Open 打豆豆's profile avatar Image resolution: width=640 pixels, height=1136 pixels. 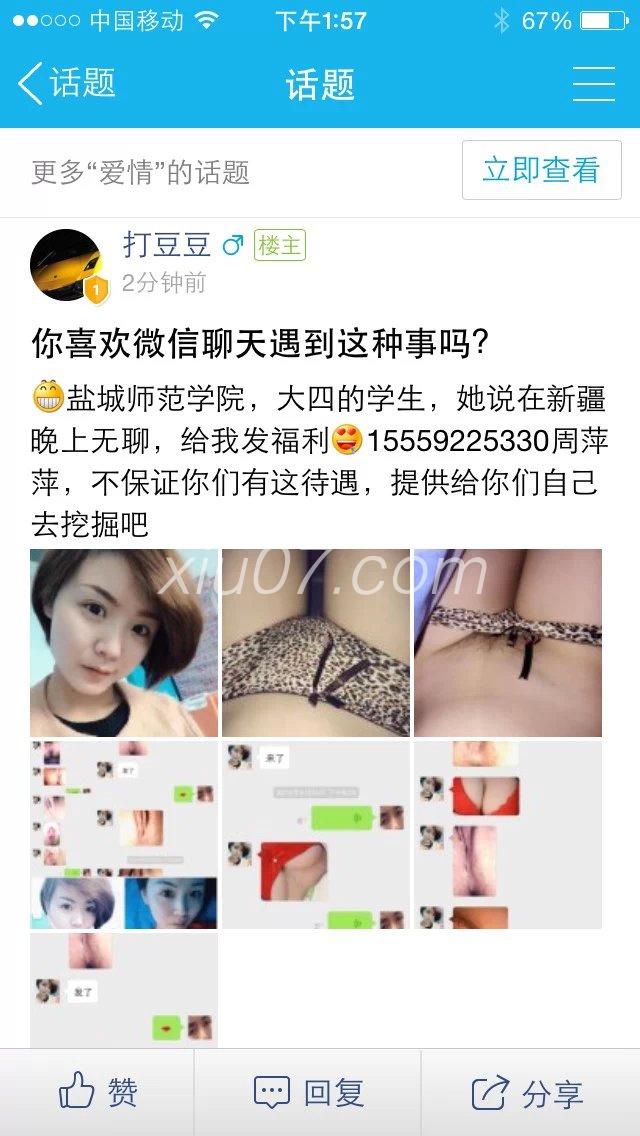pos(66,264)
